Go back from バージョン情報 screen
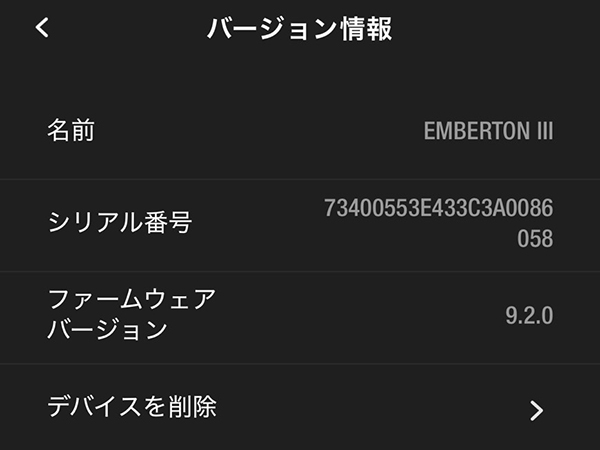This screenshot has width=600, height=450. 42,28
